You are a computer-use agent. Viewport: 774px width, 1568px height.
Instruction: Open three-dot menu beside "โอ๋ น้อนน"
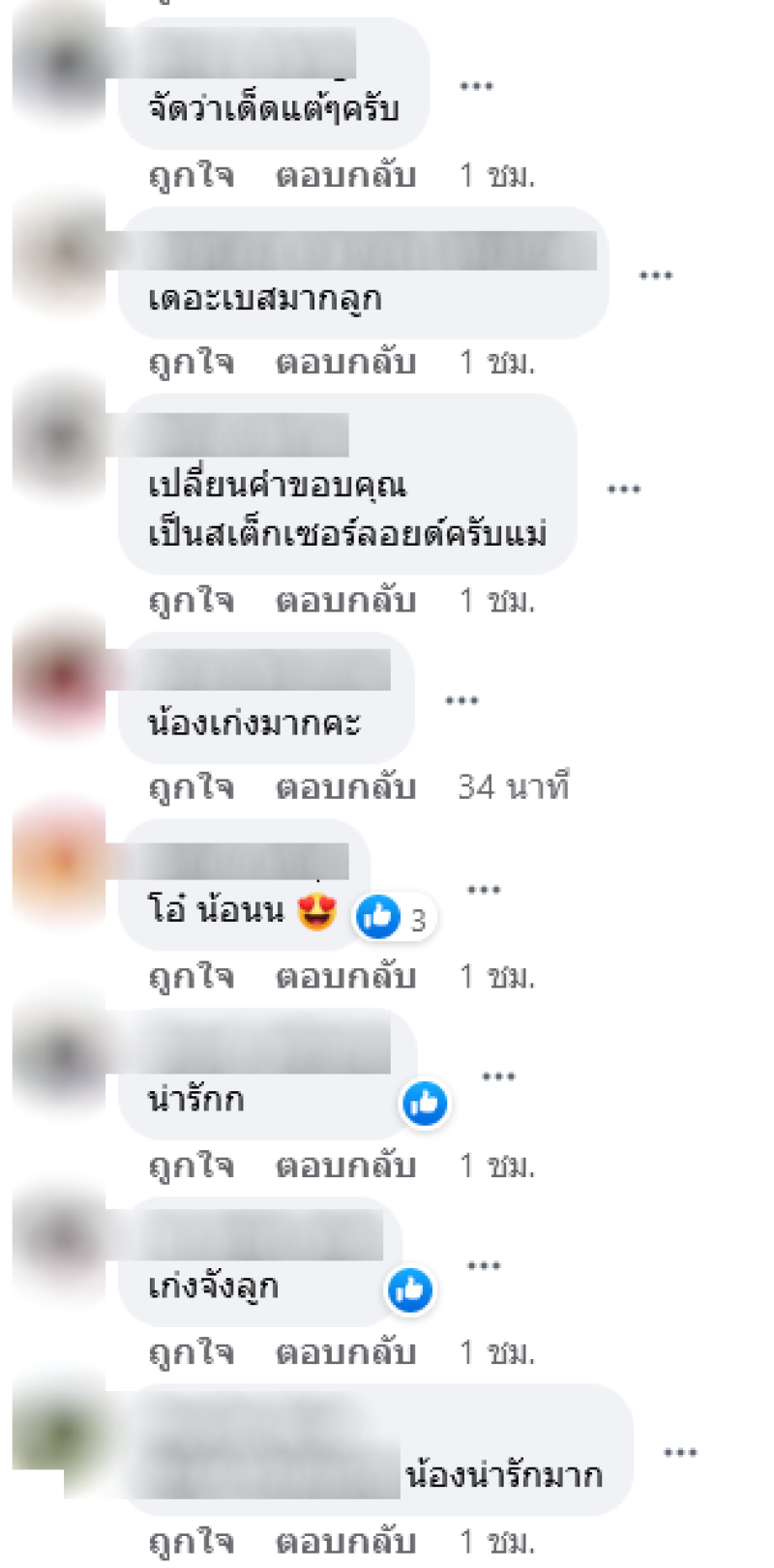[484, 889]
